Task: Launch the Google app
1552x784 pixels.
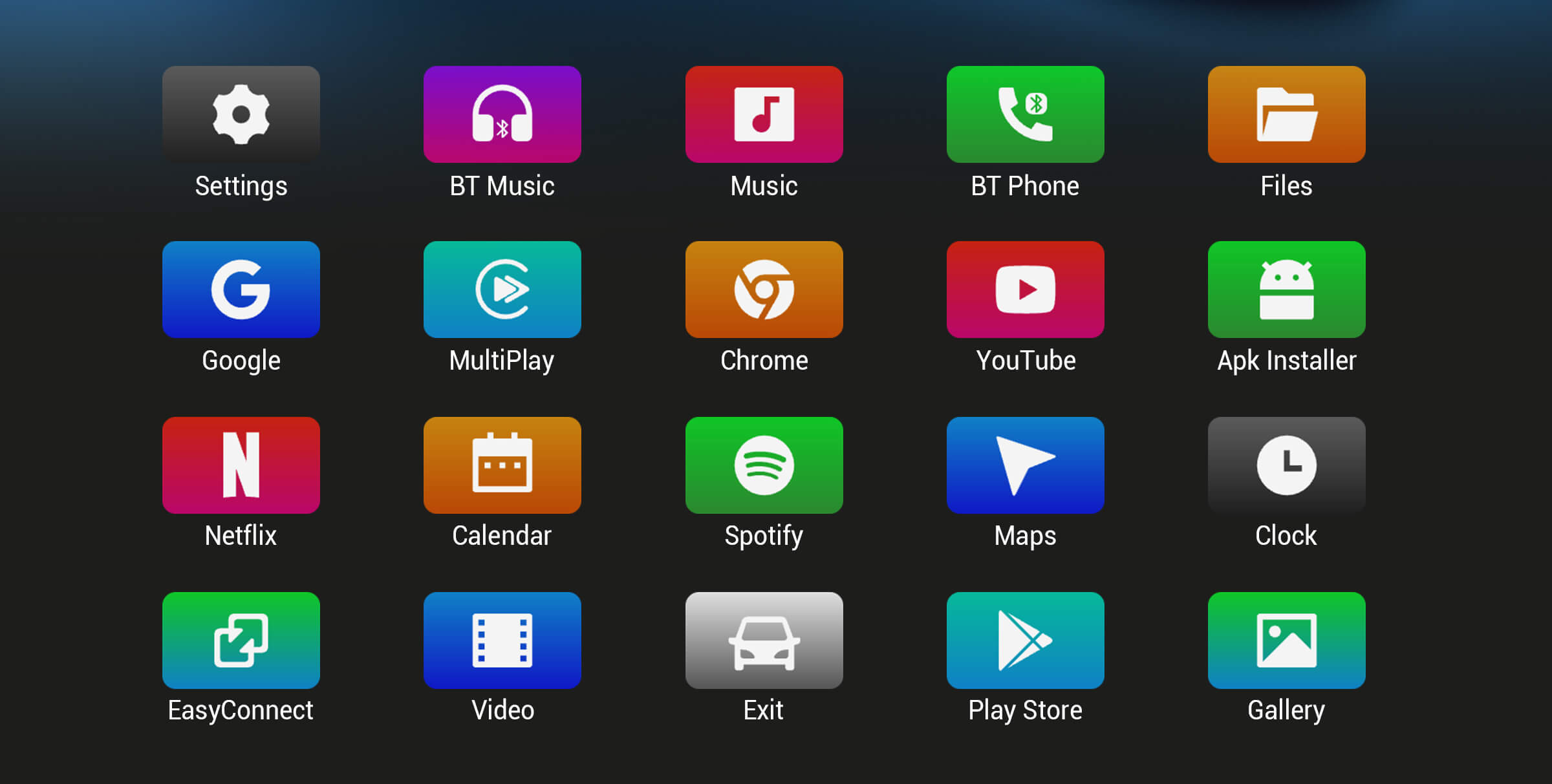Action: pyautogui.click(x=241, y=290)
